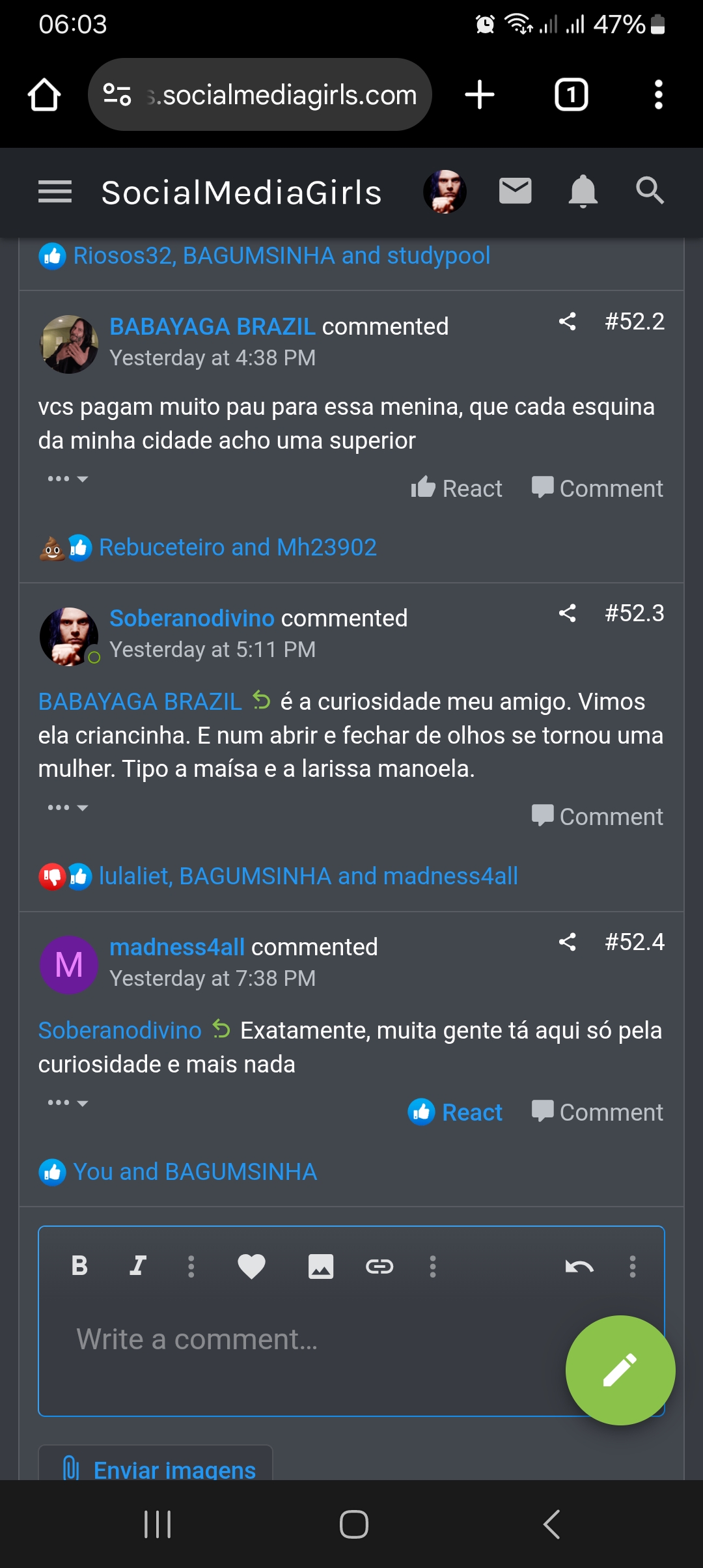
Task: Expand more options under madness4all's comment
Action: click(68, 1103)
